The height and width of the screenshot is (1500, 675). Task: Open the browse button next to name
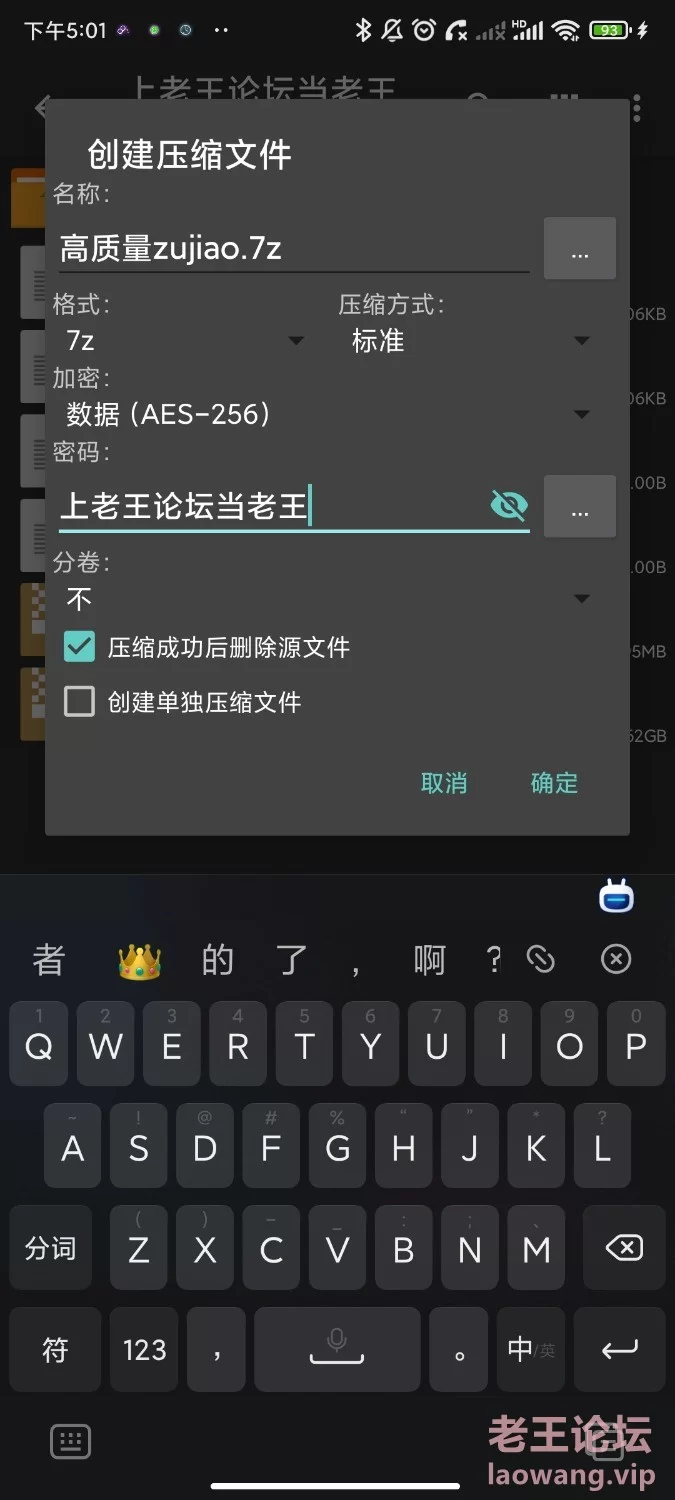click(x=579, y=249)
